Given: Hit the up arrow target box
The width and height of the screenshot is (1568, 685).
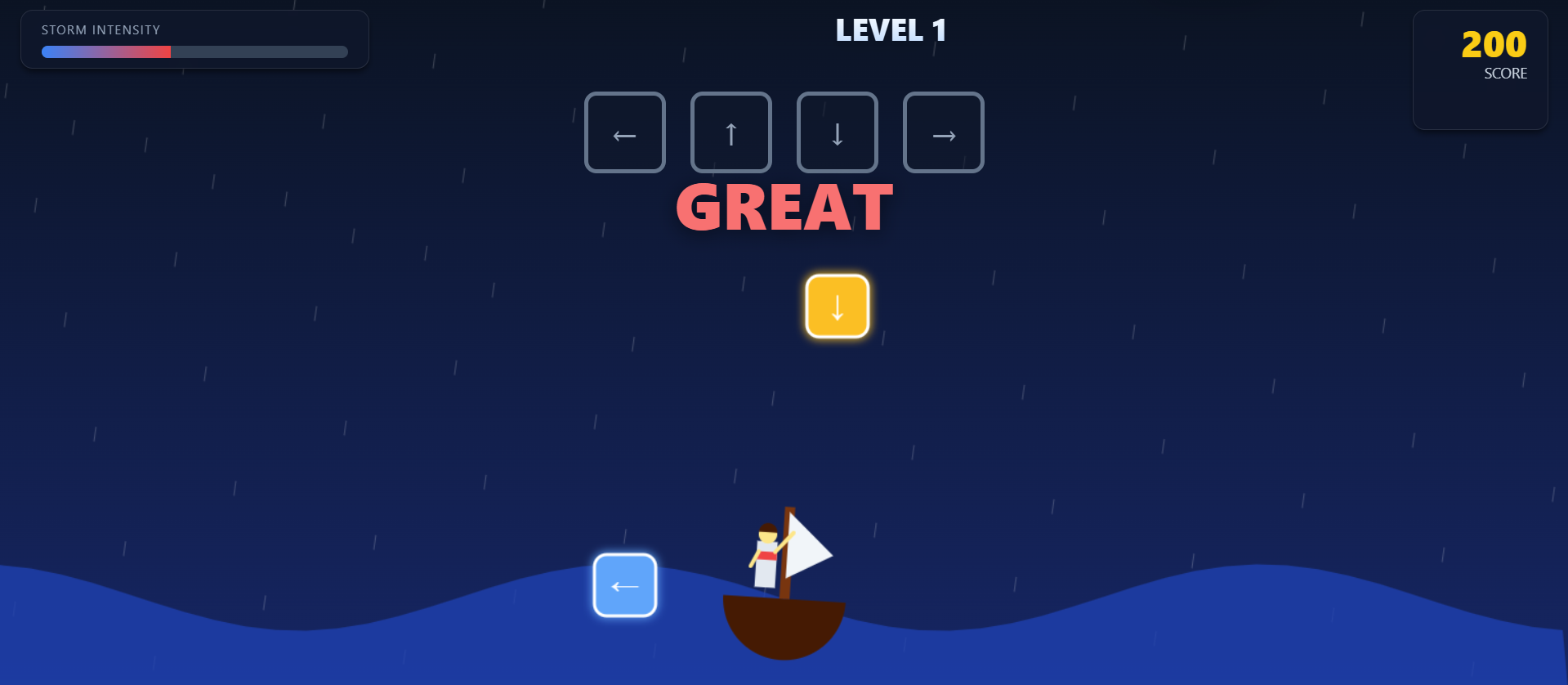Looking at the screenshot, I should (x=730, y=132).
